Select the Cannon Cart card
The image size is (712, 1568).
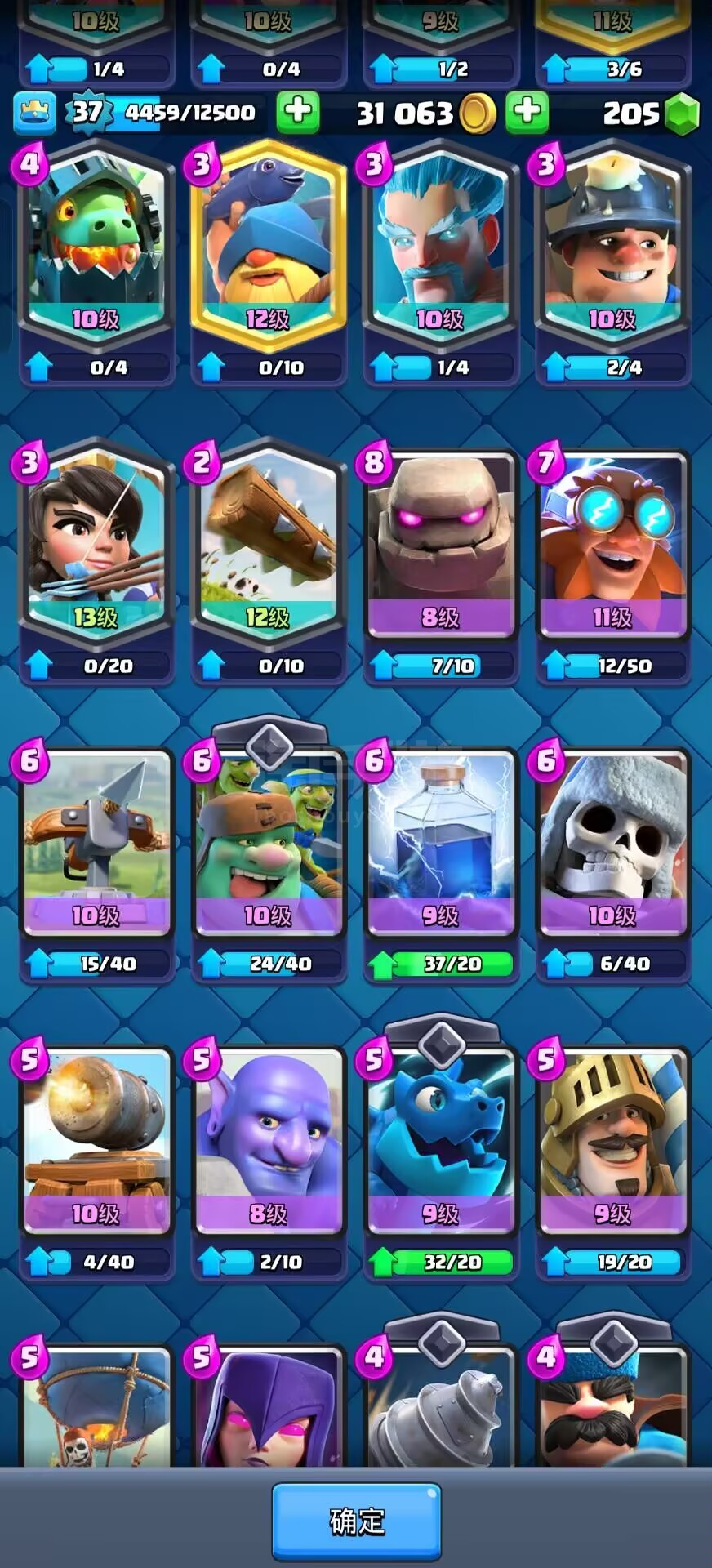pyautogui.click(x=96, y=1139)
